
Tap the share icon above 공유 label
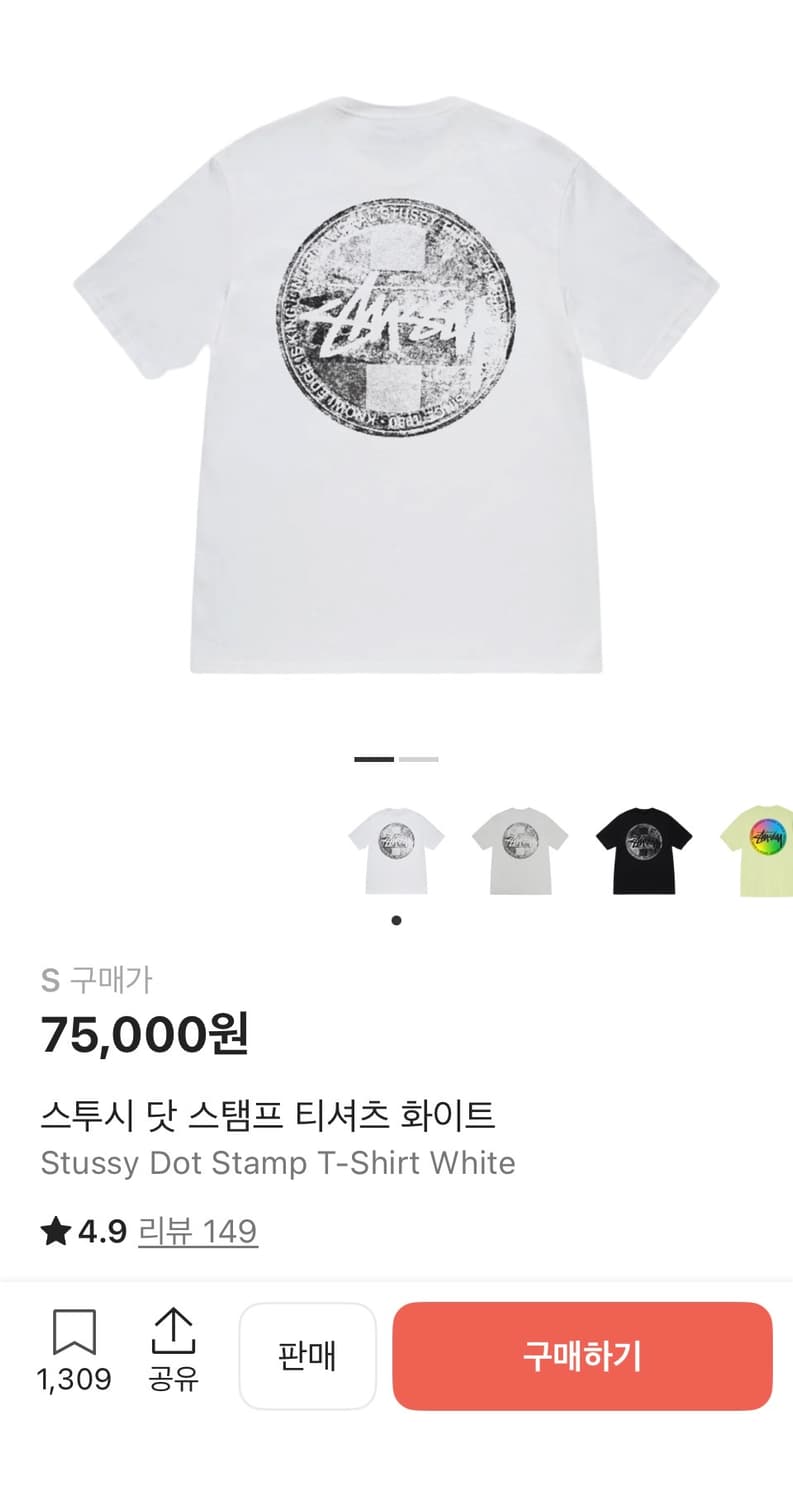coord(172,1331)
